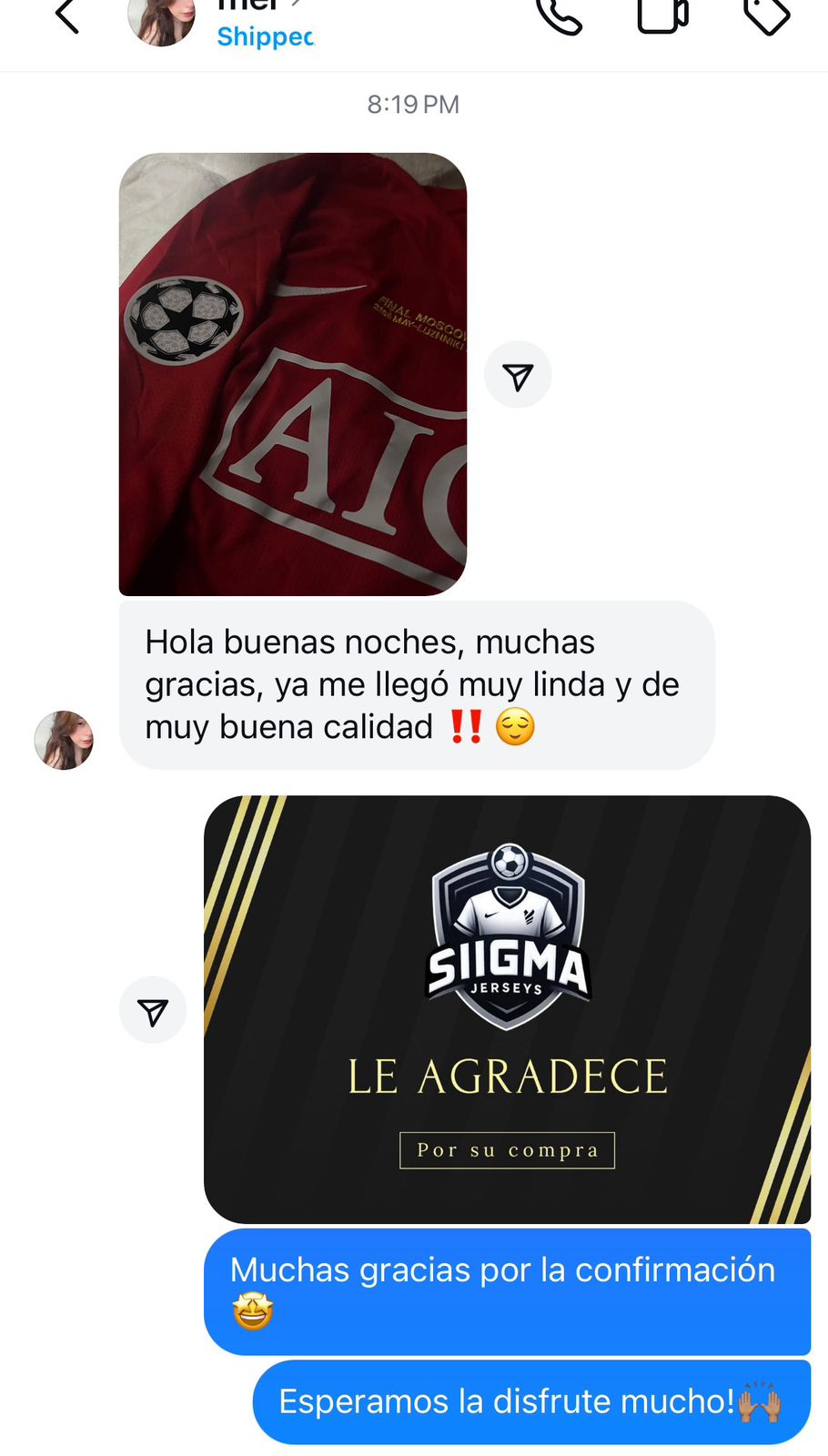Start a video call with this contact
The image size is (828, 1456).
coord(662,15)
